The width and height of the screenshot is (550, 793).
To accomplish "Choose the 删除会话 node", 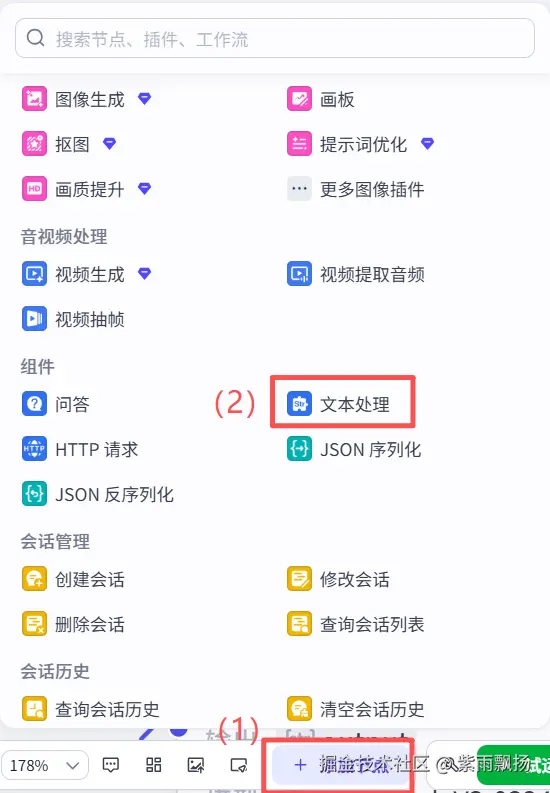I will tap(73, 624).
